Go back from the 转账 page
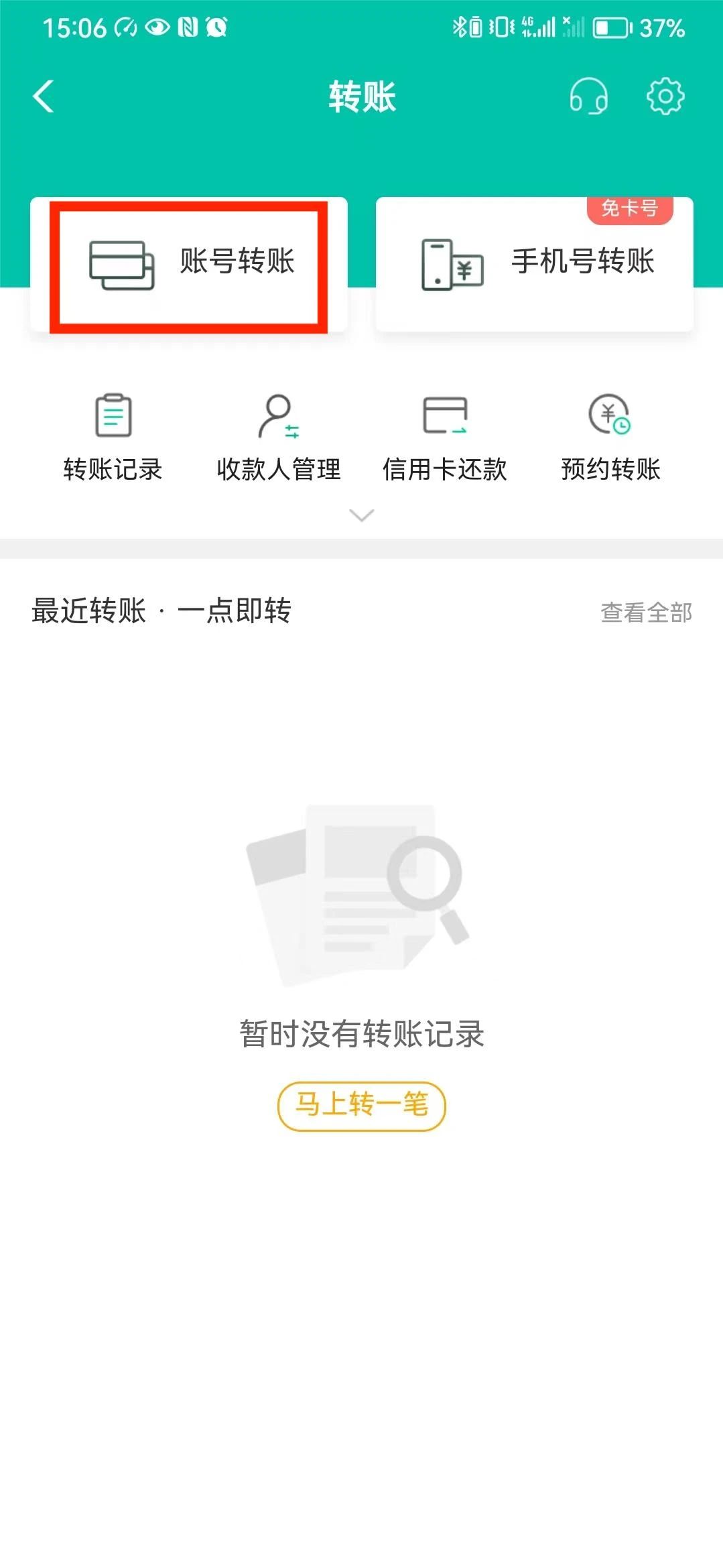Image resolution: width=723 pixels, height=1568 pixels. [x=44, y=96]
